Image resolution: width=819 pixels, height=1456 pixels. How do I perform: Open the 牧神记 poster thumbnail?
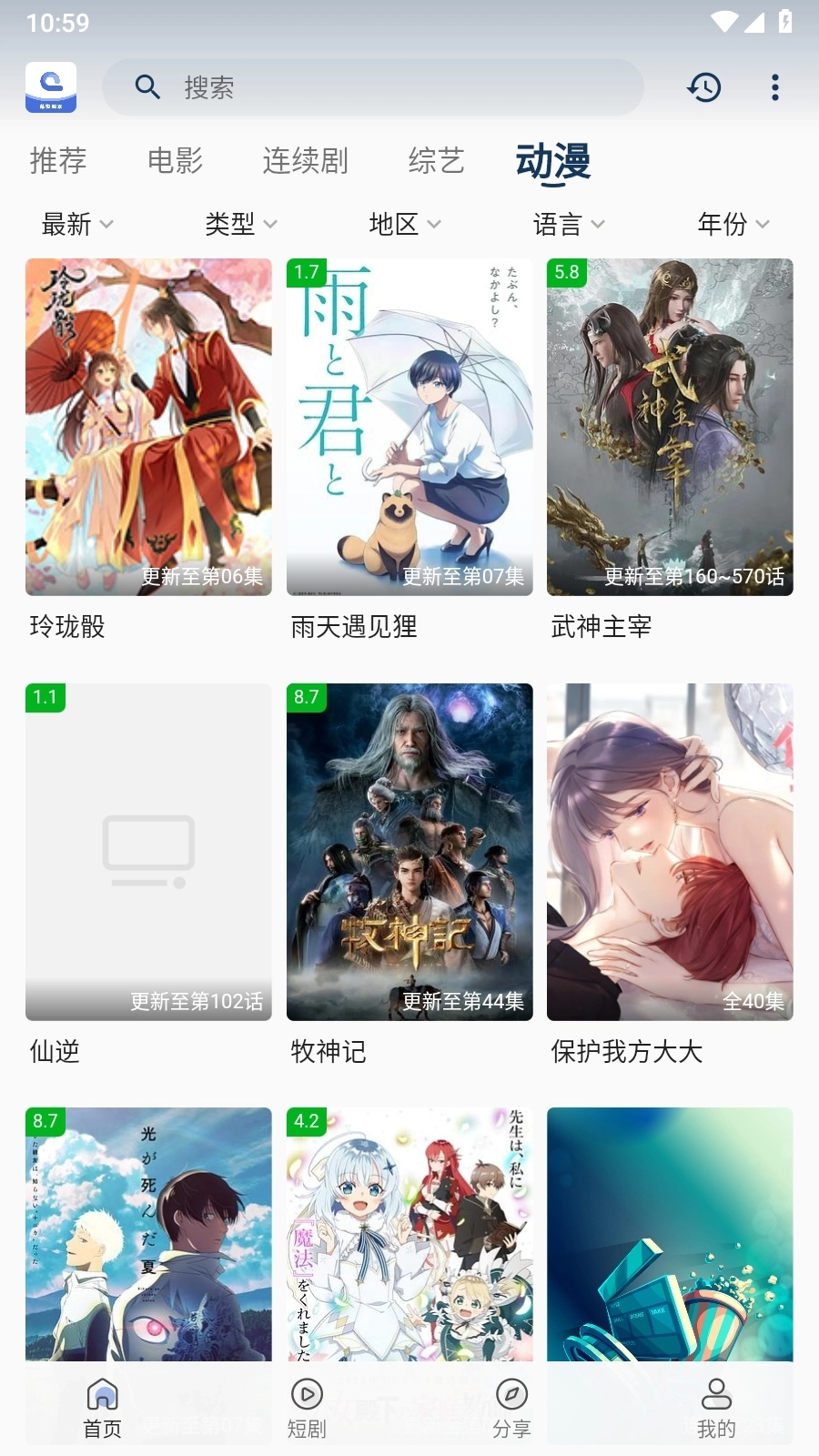coord(409,852)
